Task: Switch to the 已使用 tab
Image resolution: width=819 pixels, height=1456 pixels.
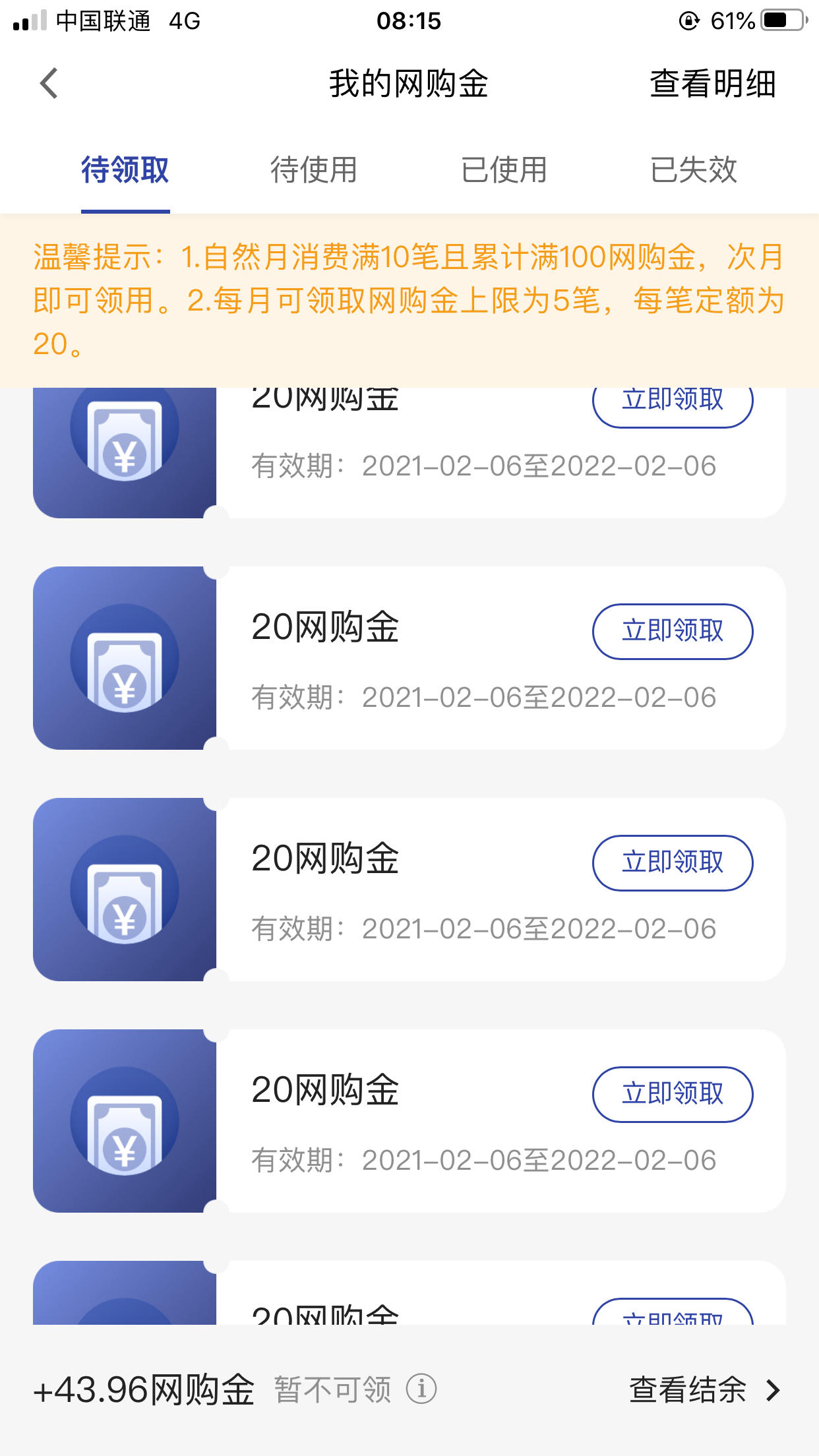Action: pos(504,170)
